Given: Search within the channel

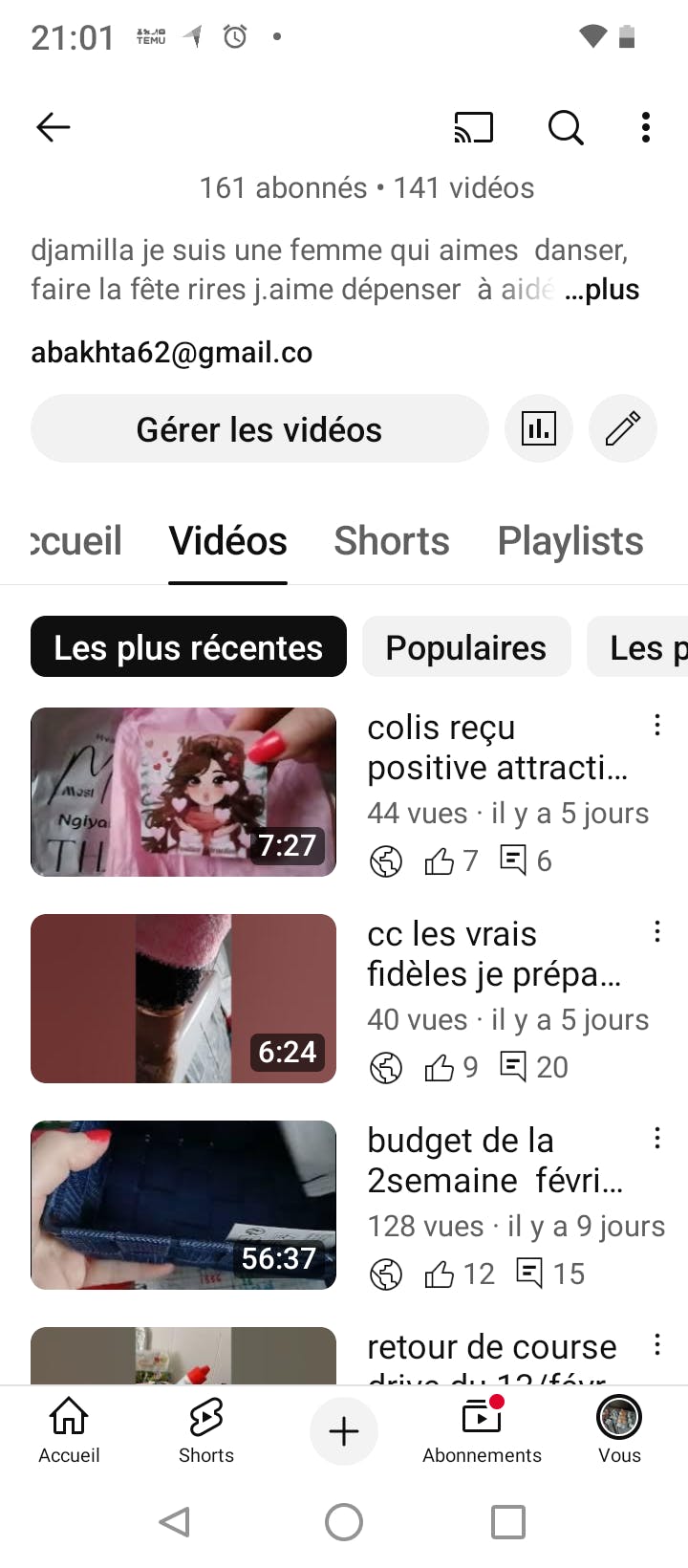Looking at the screenshot, I should [x=565, y=127].
